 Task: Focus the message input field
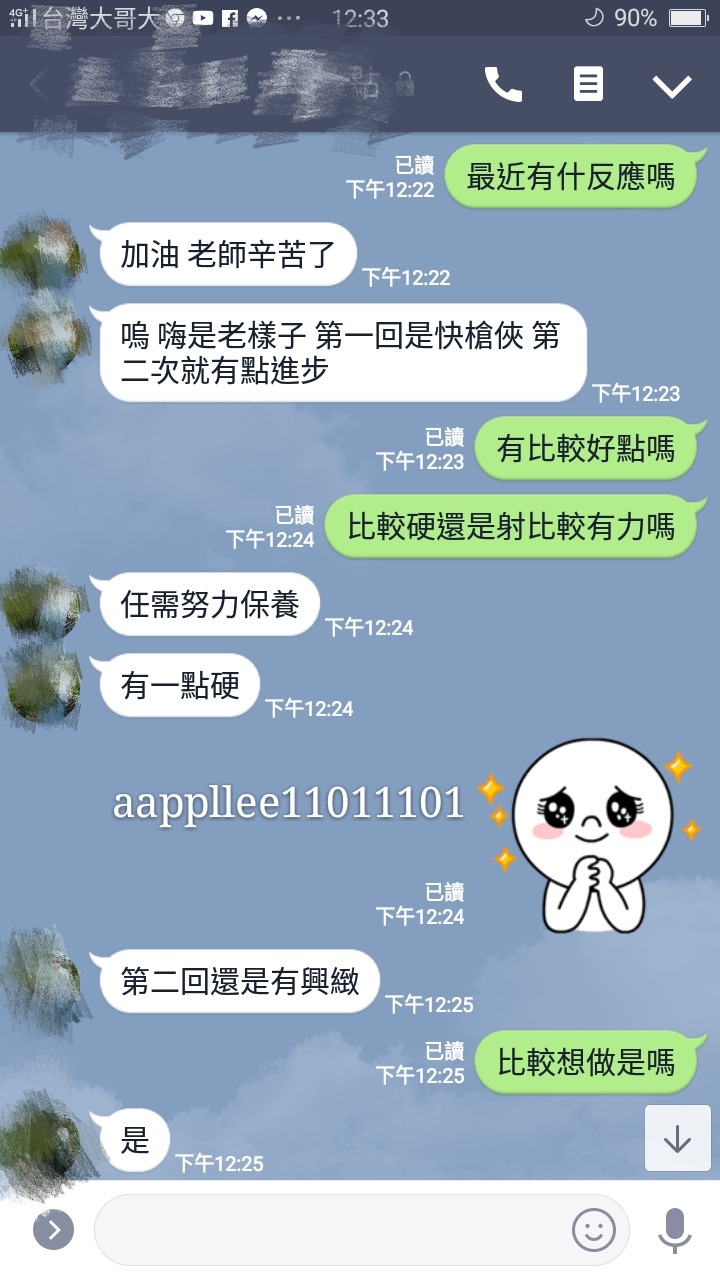point(330,1229)
